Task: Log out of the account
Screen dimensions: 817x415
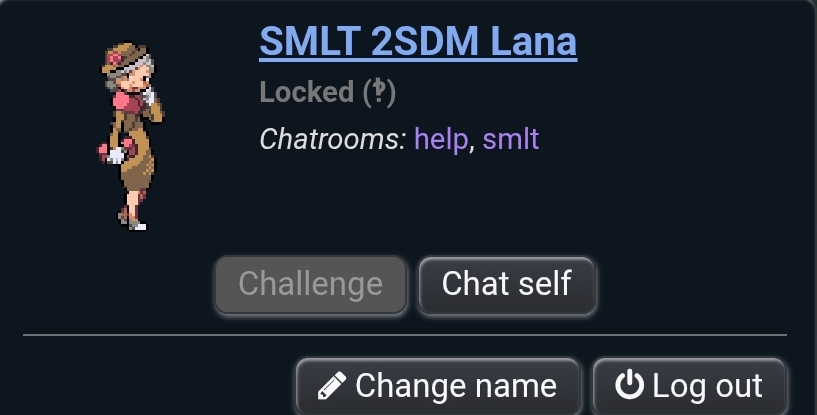Action: click(x=689, y=386)
